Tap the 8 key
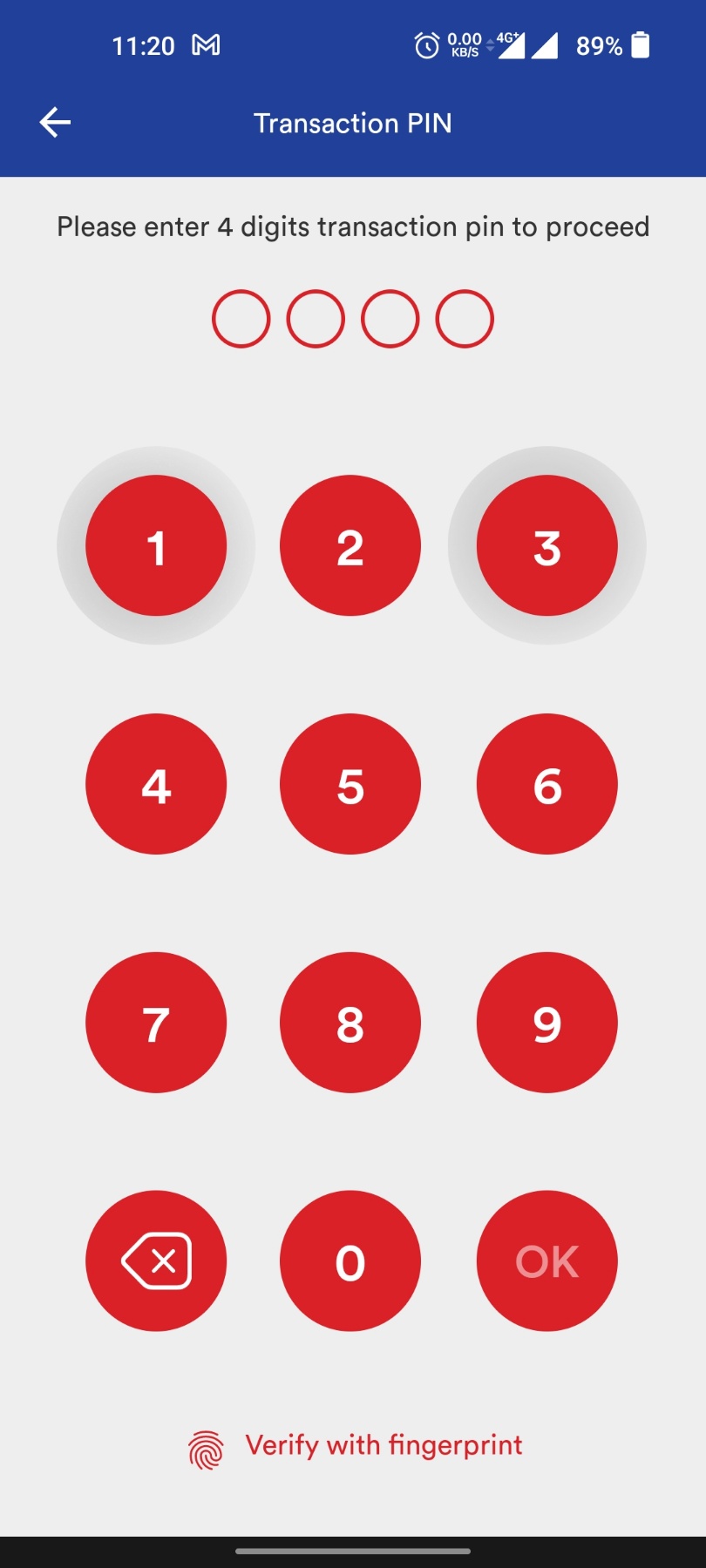 [x=350, y=1023]
